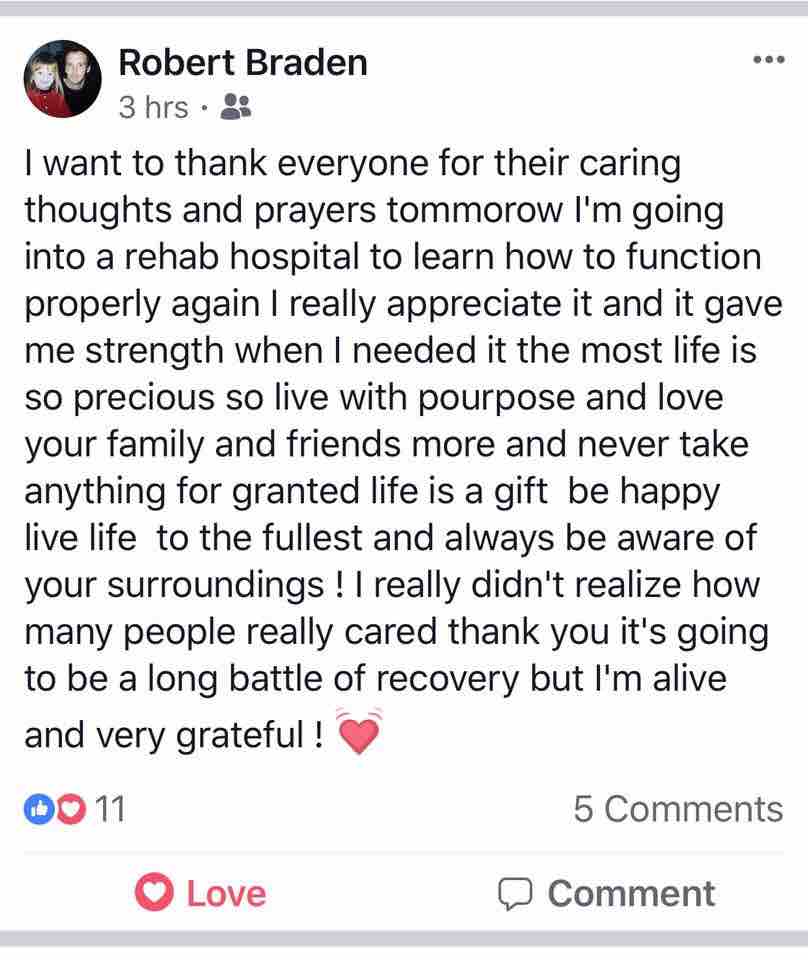Tap the Love reaction button
Screen dimensions: 808x960
pyautogui.click(x=202, y=893)
